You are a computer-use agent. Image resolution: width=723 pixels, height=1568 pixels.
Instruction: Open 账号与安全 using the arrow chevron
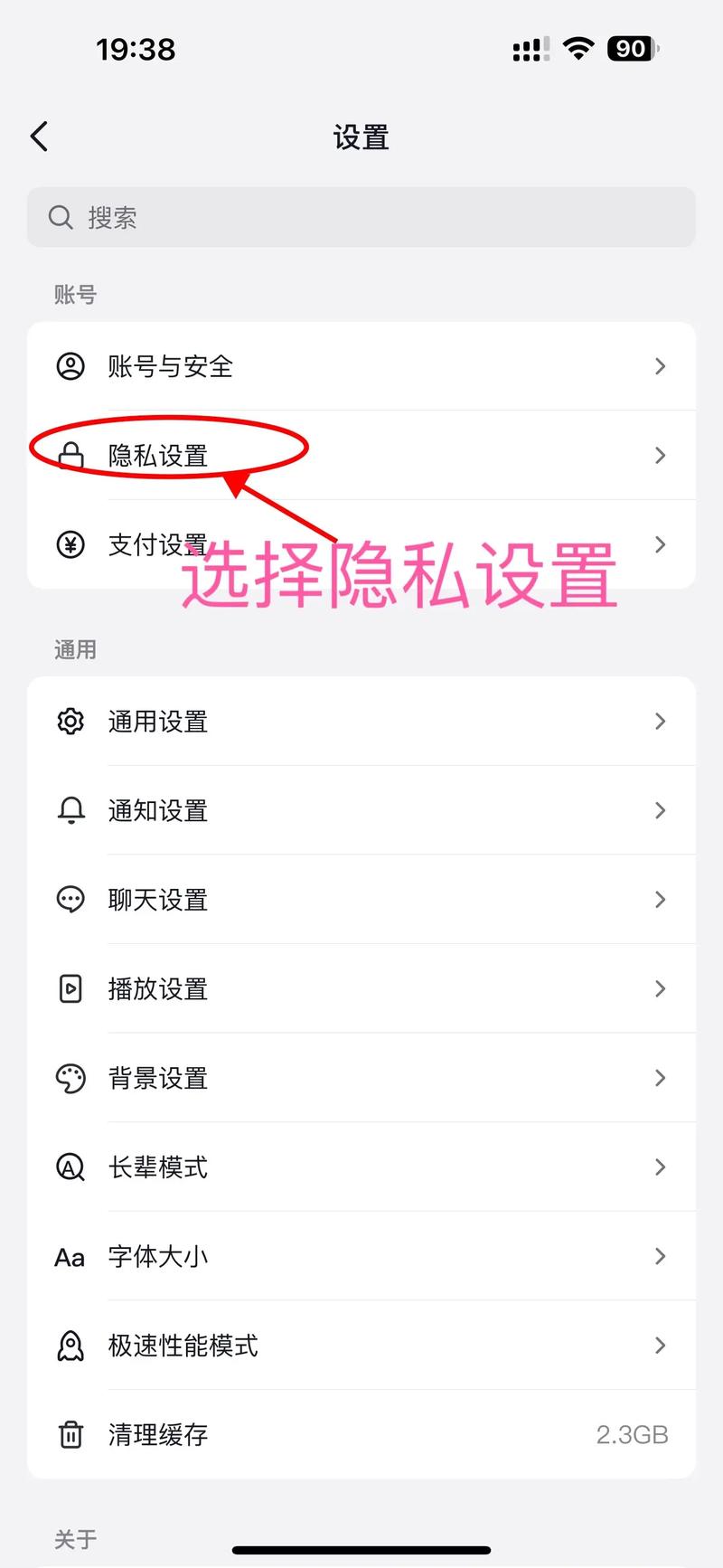point(660,366)
